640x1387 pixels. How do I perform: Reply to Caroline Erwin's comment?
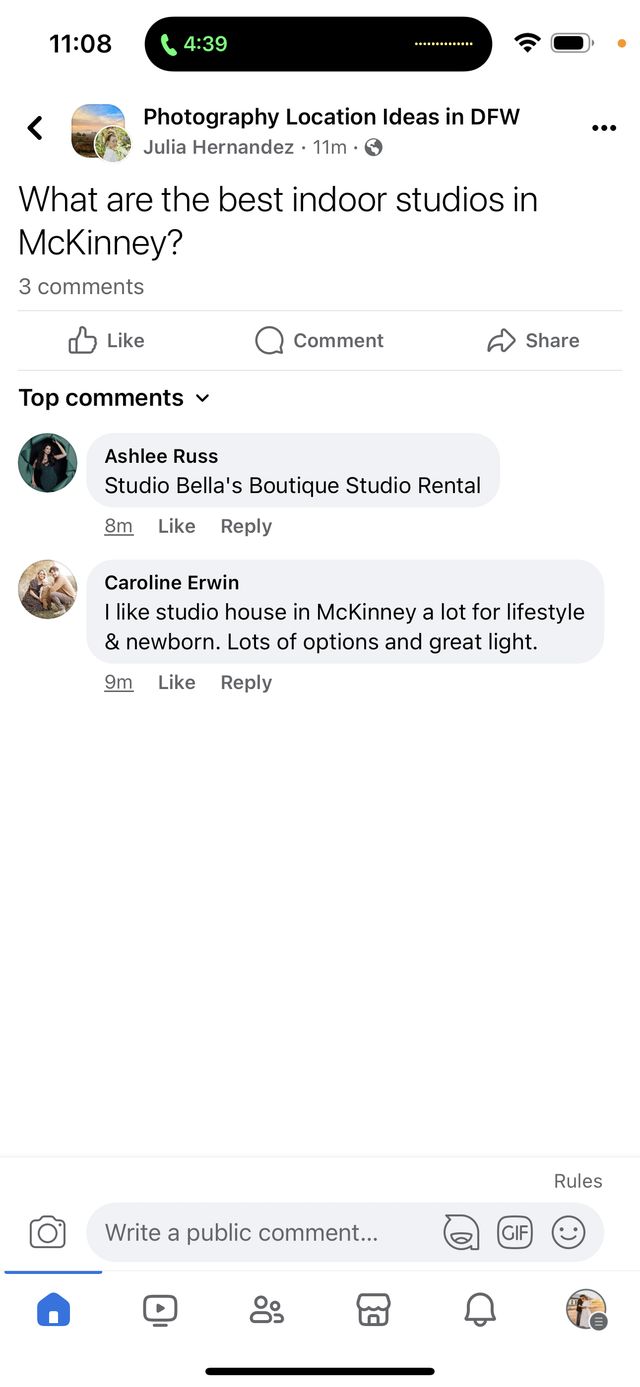click(x=246, y=682)
